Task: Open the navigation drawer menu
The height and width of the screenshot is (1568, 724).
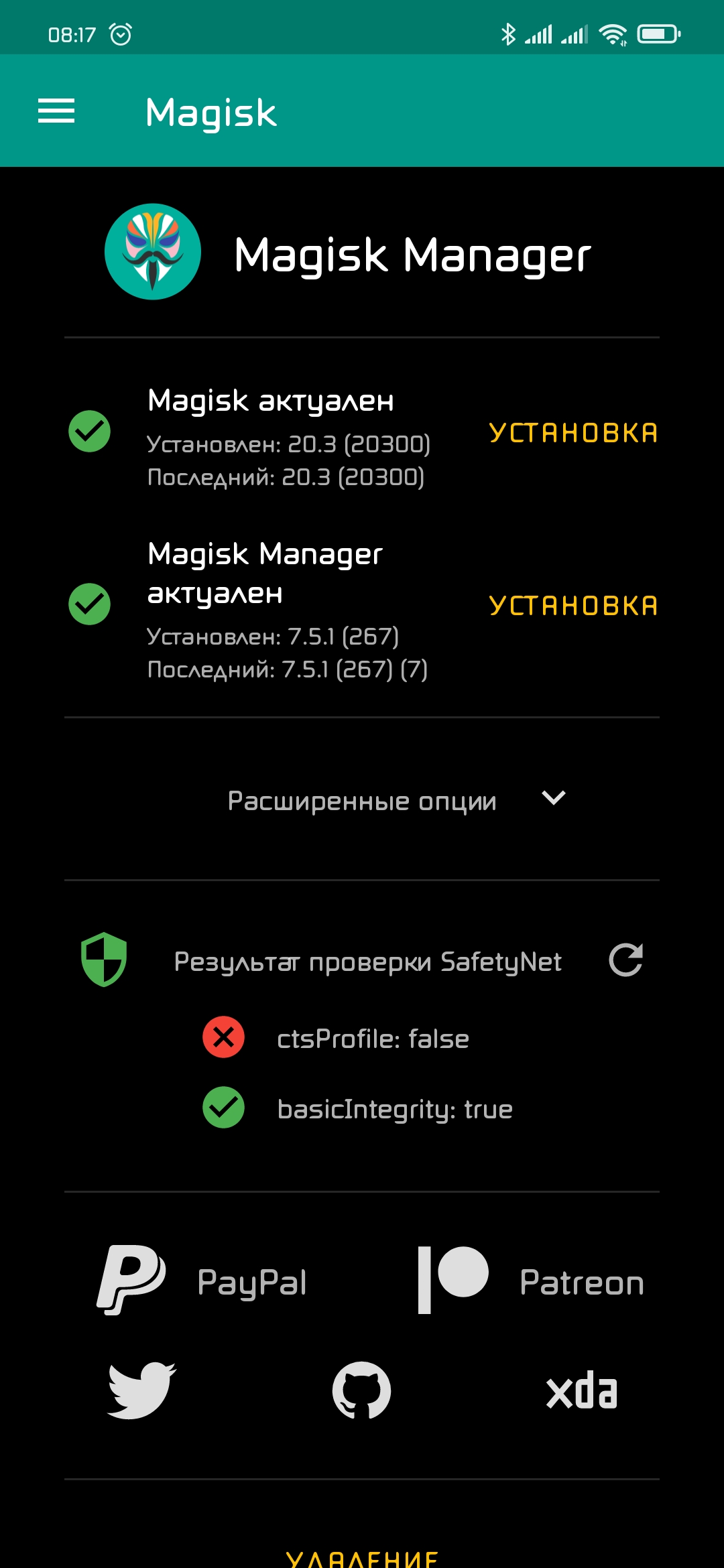Action: tap(56, 111)
